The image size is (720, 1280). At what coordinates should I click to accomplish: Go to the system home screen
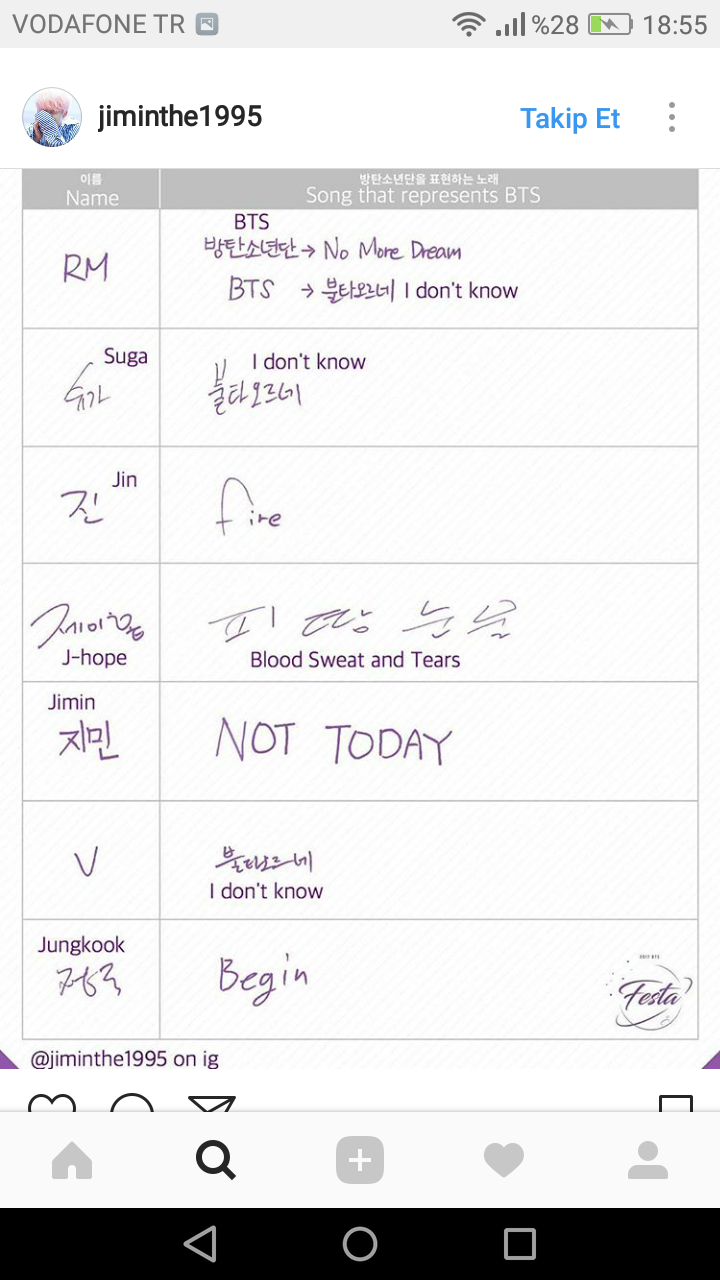tap(360, 1244)
